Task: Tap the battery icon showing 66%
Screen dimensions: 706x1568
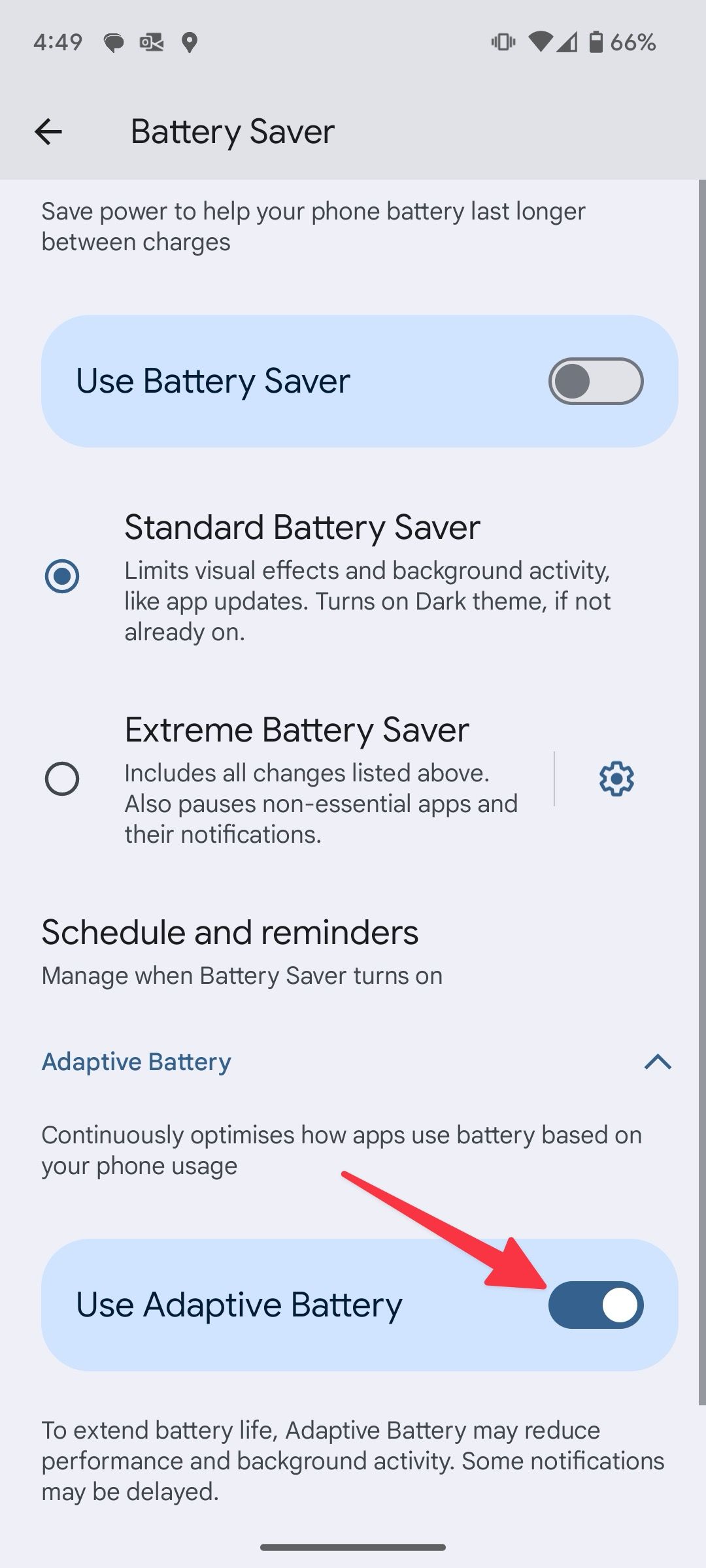Action: [x=597, y=41]
